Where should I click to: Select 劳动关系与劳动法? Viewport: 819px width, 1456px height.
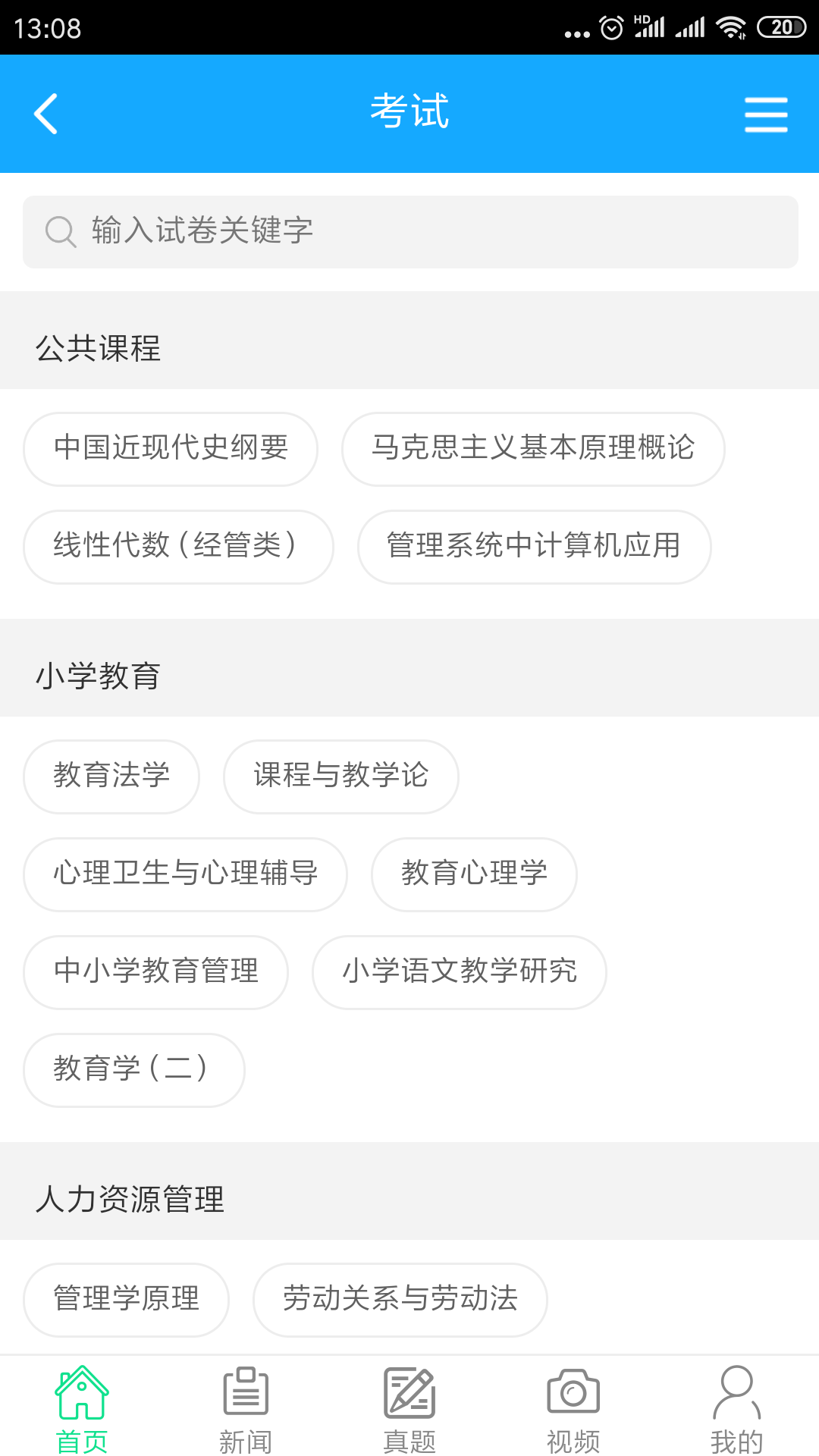click(400, 1299)
